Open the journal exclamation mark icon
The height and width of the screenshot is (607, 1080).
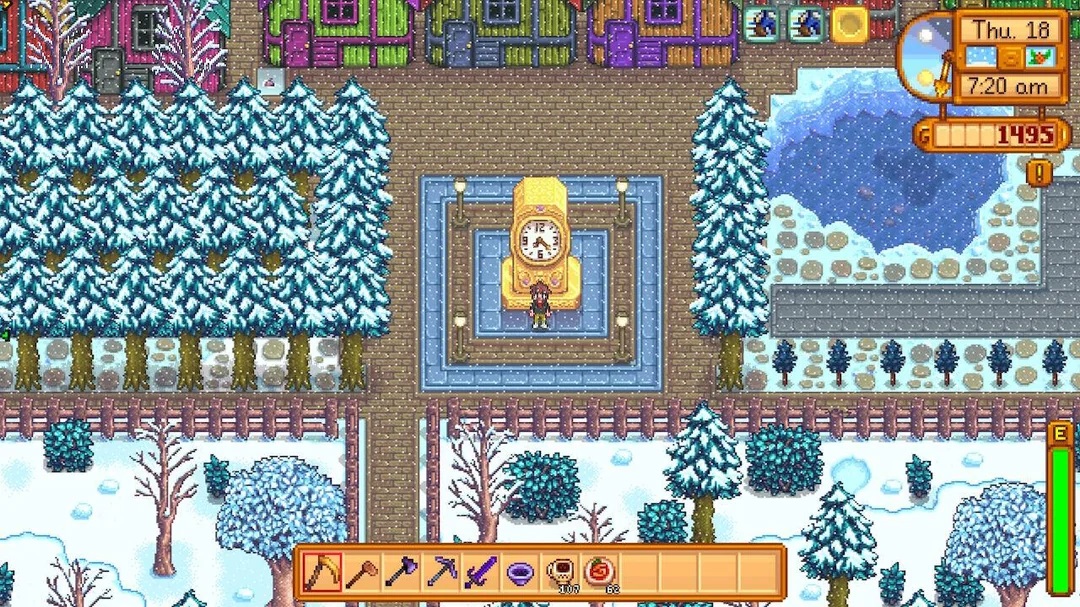pyautogui.click(x=1039, y=173)
